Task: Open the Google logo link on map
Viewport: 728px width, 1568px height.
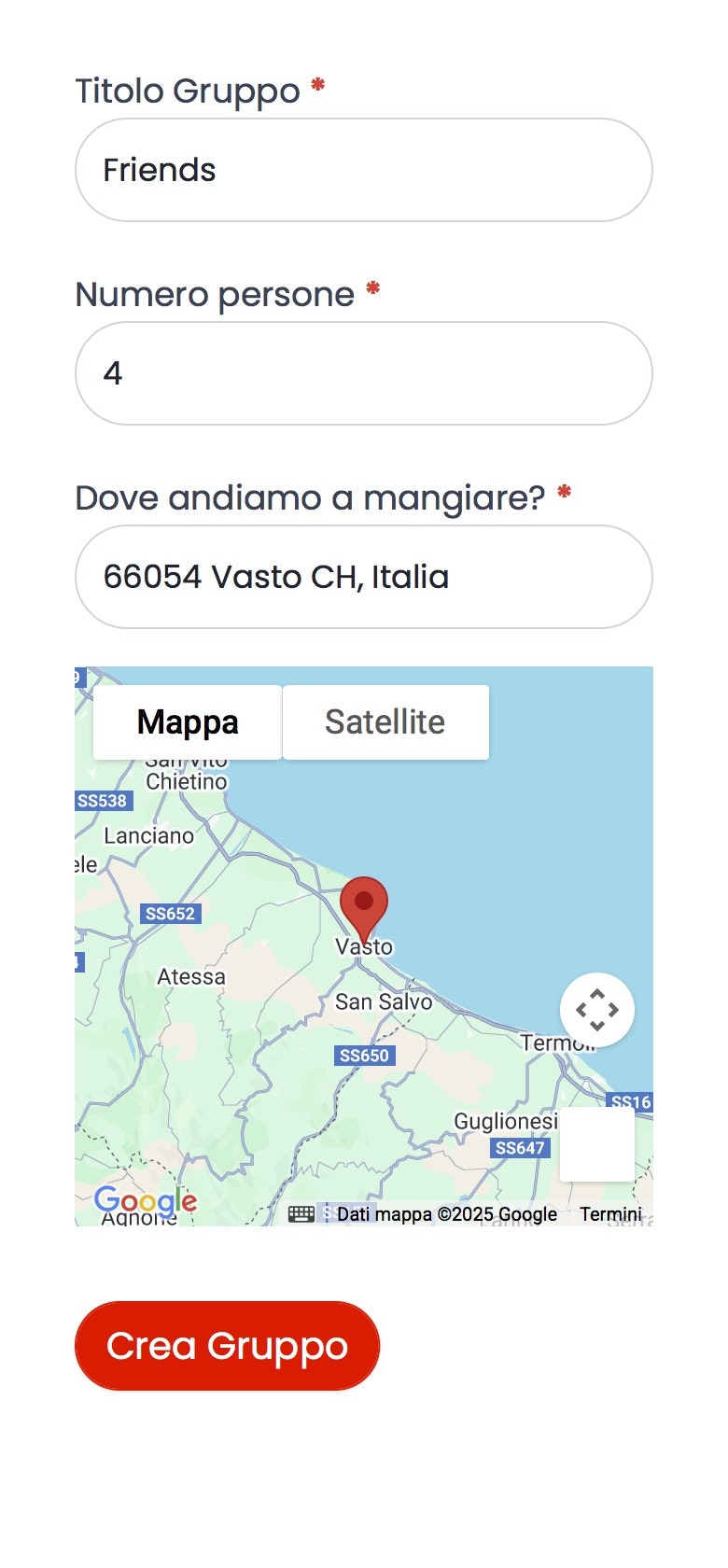Action: [146, 1201]
